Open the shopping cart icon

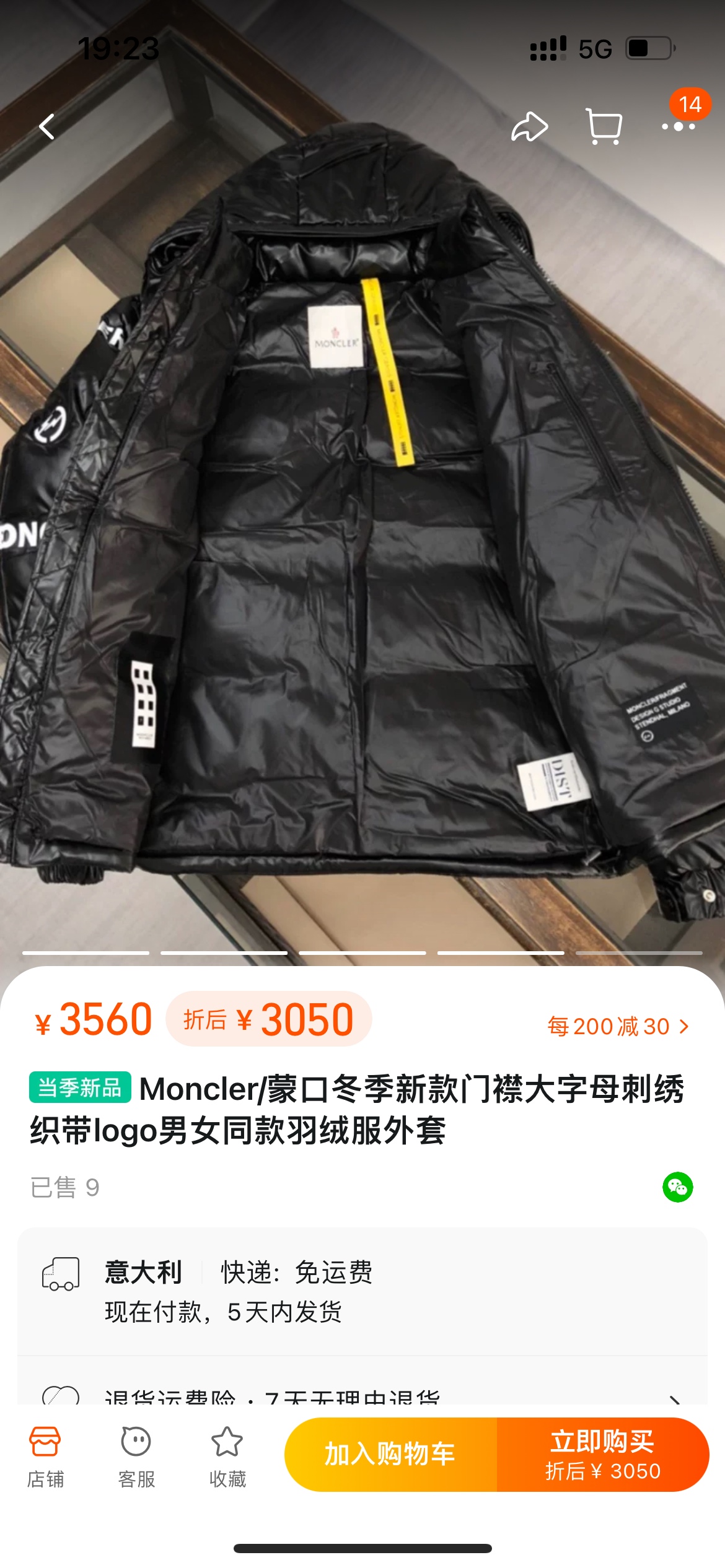pyautogui.click(x=604, y=127)
